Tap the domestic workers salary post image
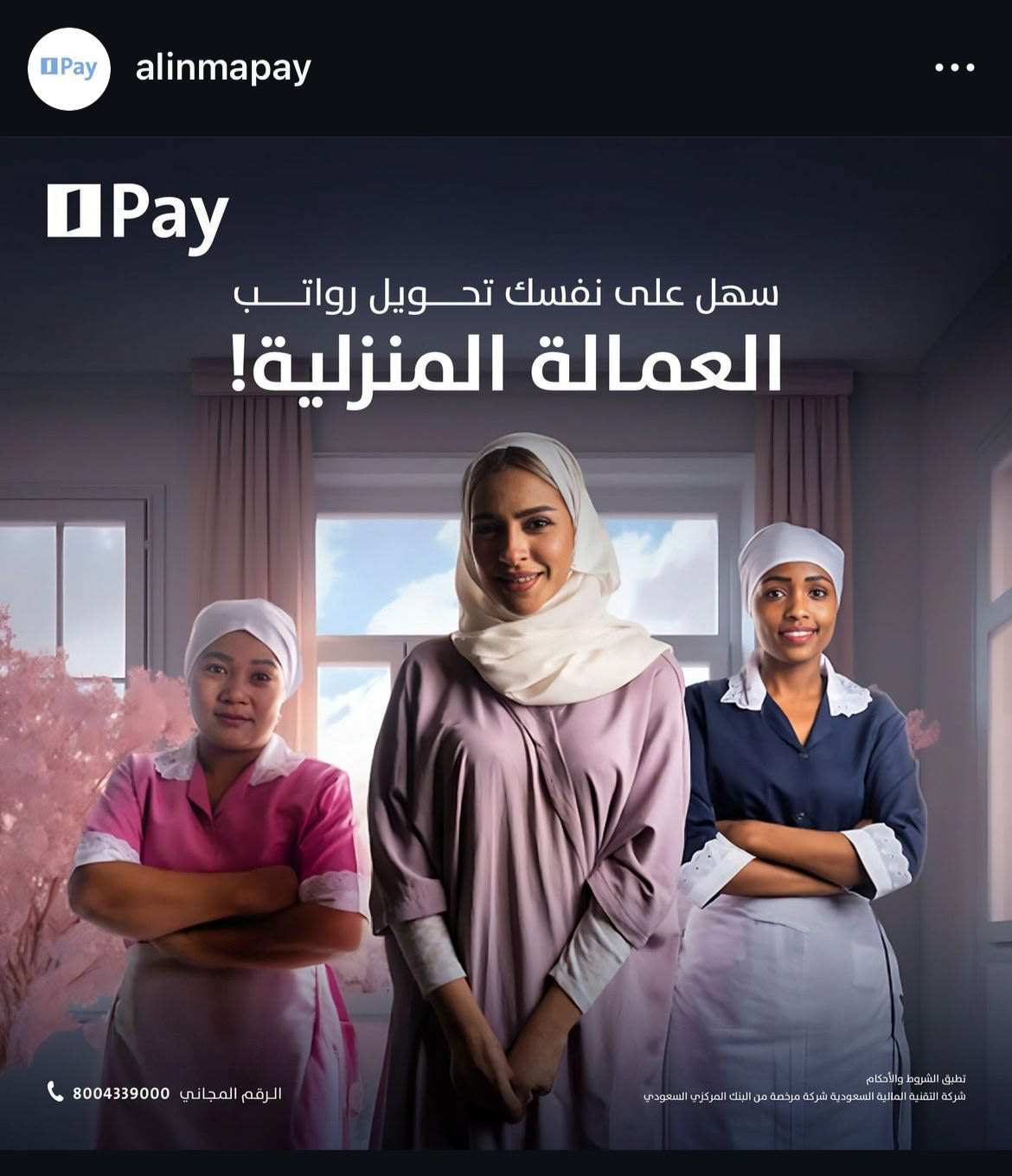The image size is (1012, 1176). point(506,643)
